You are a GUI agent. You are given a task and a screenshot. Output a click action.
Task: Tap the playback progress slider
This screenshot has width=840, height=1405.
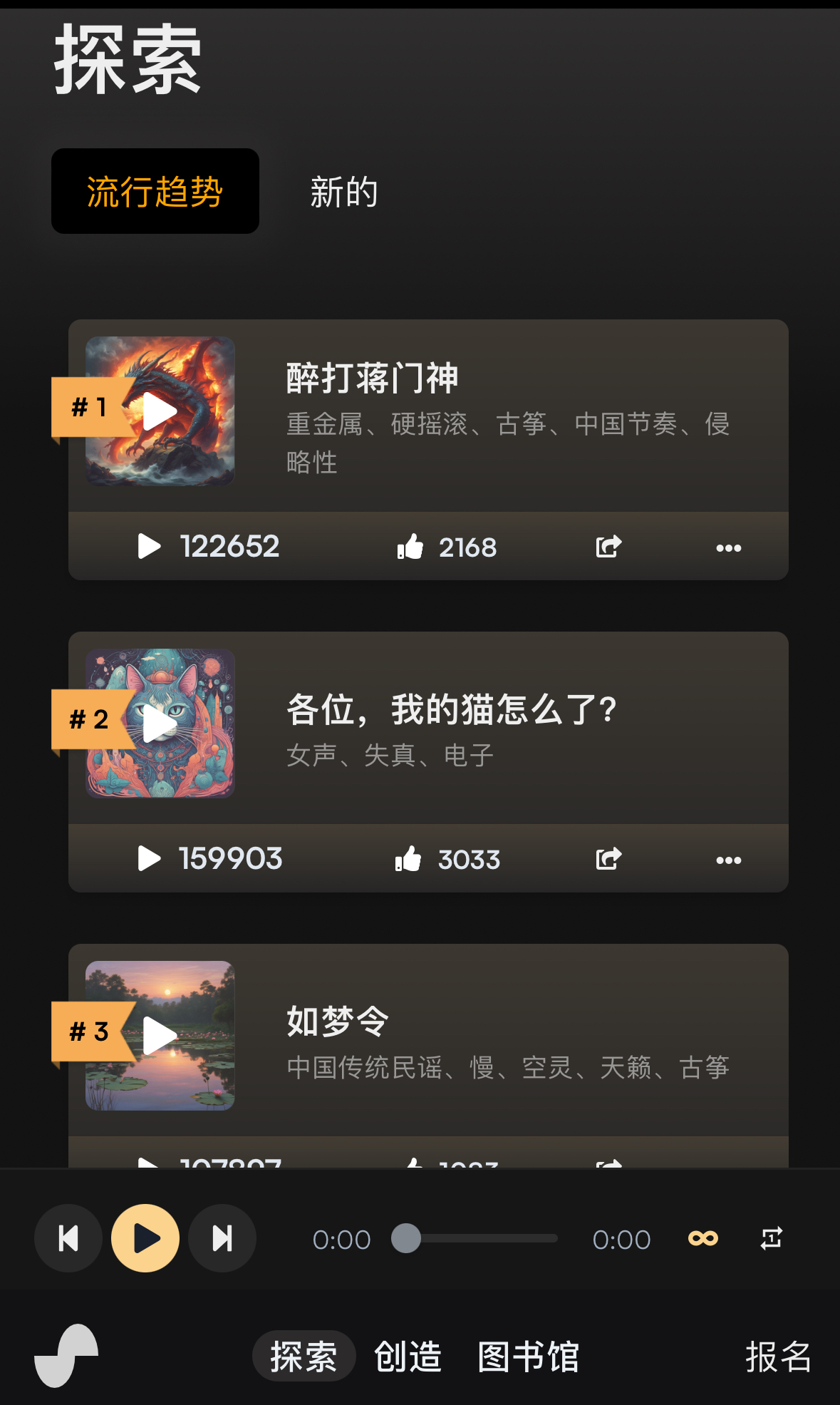pyautogui.click(x=475, y=1238)
